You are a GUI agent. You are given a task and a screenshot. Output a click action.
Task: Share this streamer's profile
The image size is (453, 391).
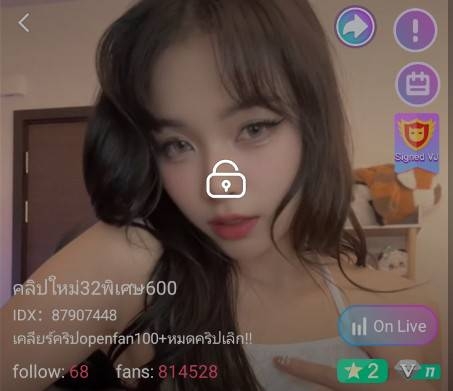pos(355,27)
